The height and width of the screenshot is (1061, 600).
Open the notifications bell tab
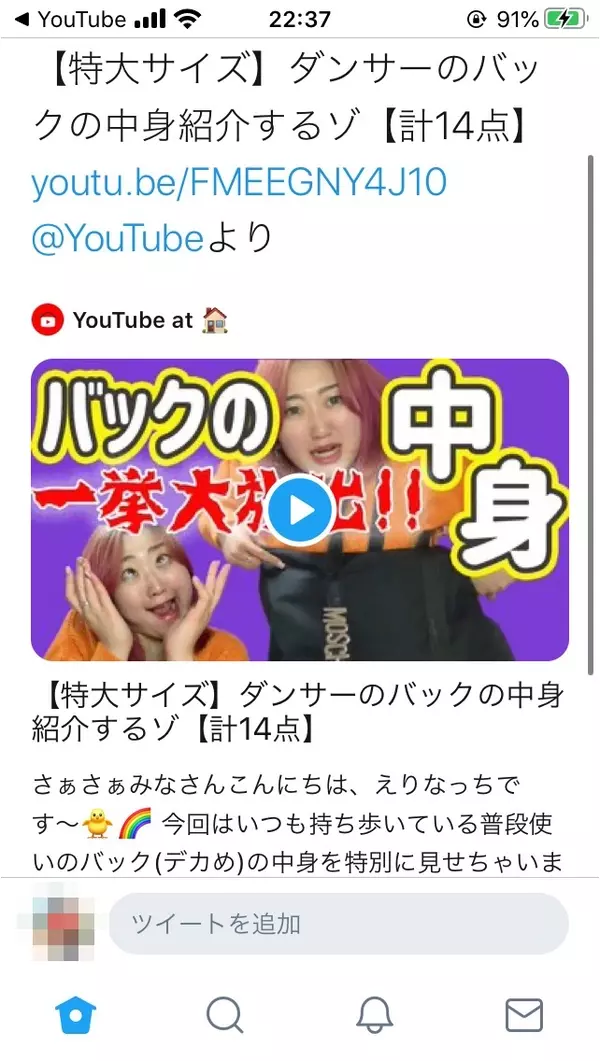375,1014
